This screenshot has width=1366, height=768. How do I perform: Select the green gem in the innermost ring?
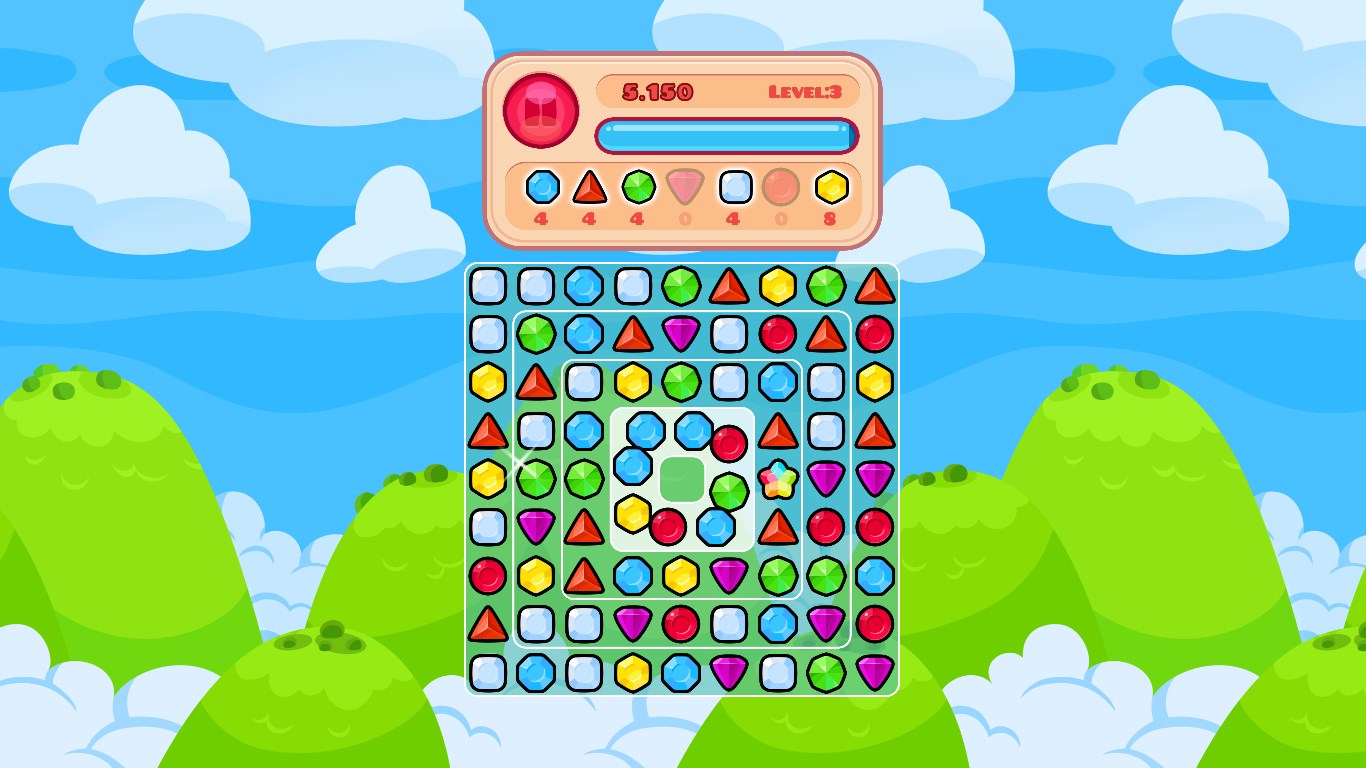pyautogui.click(x=729, y=491)
